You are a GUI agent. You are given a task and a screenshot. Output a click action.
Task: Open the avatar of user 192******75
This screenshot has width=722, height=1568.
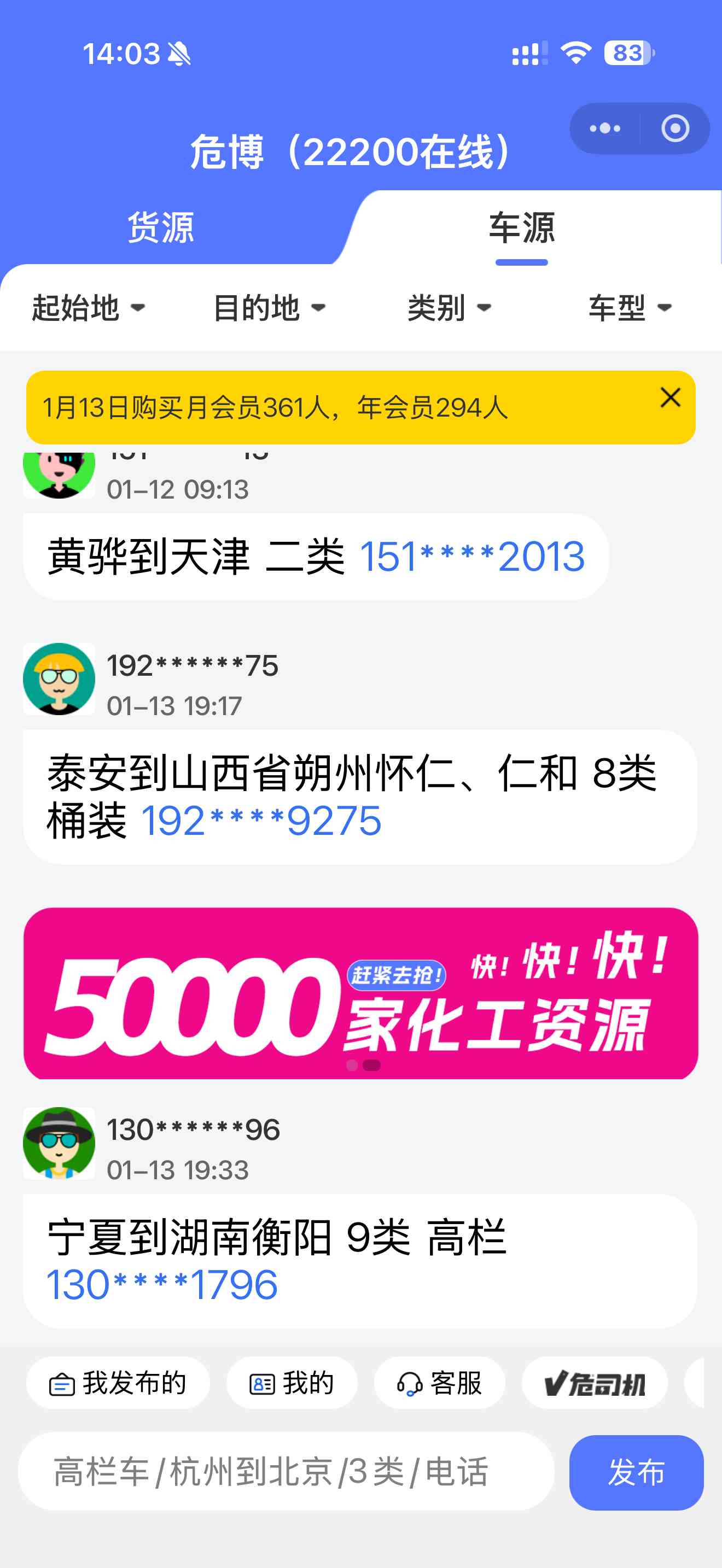[59, 678]
